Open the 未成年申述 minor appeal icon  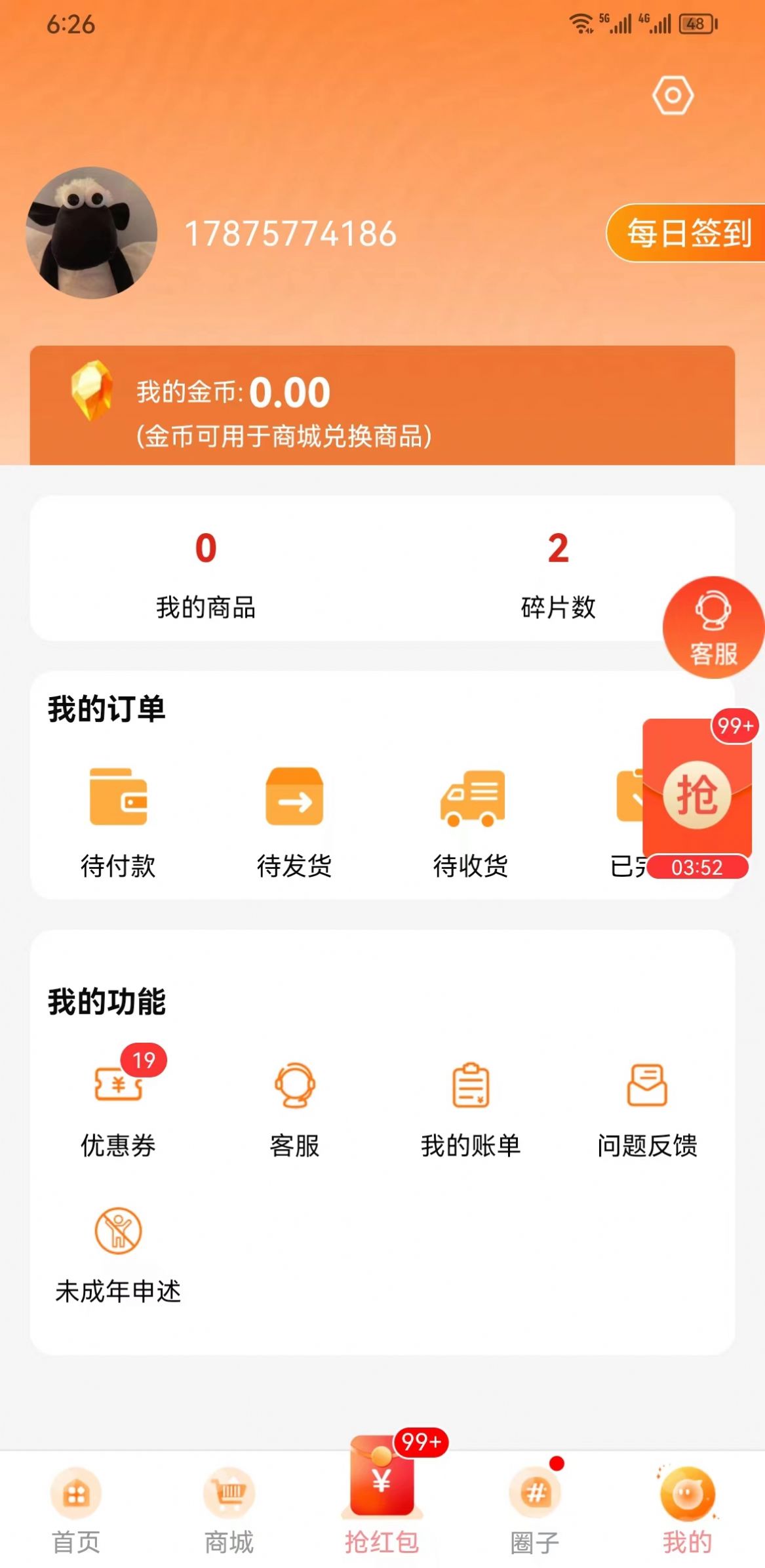coord(118,1236)
